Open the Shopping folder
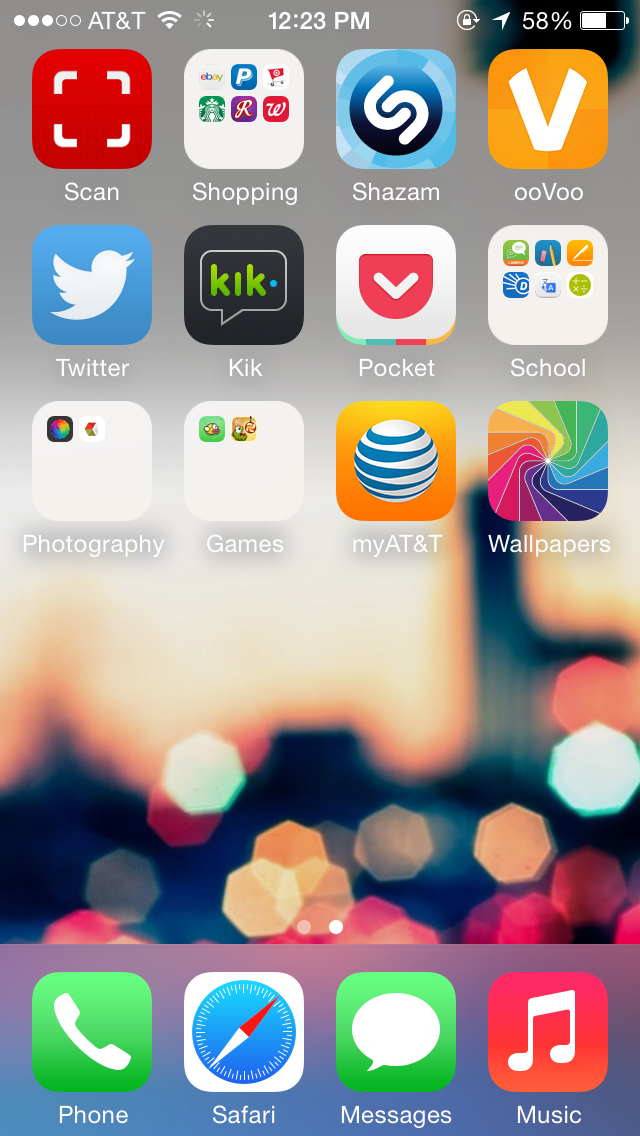This screenshot has height=1136, width=640. tap(244, 109)
